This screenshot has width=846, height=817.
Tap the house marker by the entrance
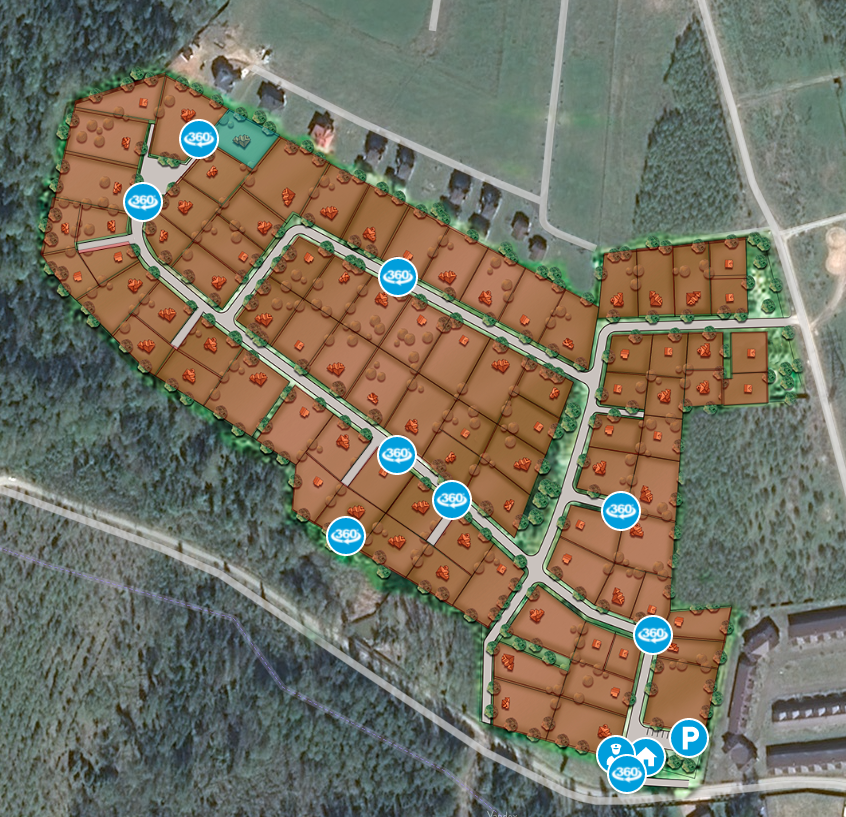click(x=648, y=757)
